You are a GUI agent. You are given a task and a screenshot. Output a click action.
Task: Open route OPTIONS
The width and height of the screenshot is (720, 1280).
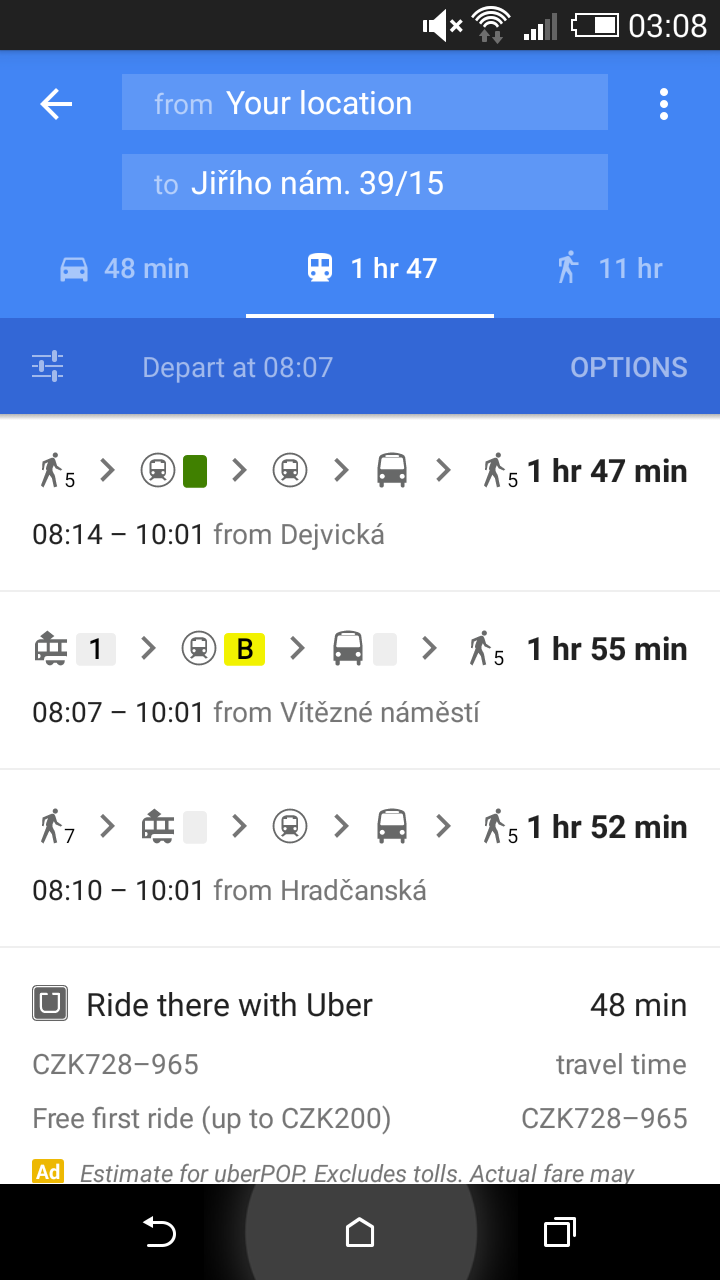629,367
